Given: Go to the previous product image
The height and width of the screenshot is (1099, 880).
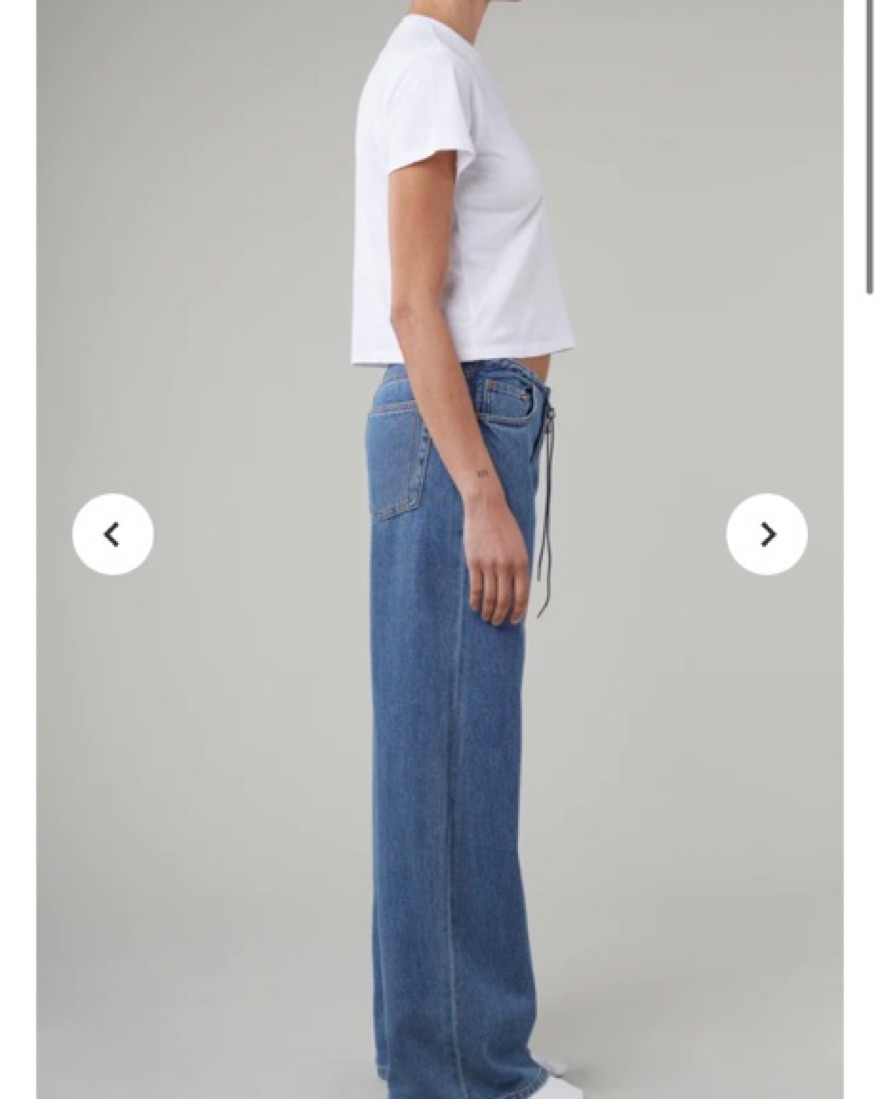Looking at the screenshot, I should pos(113,534).
